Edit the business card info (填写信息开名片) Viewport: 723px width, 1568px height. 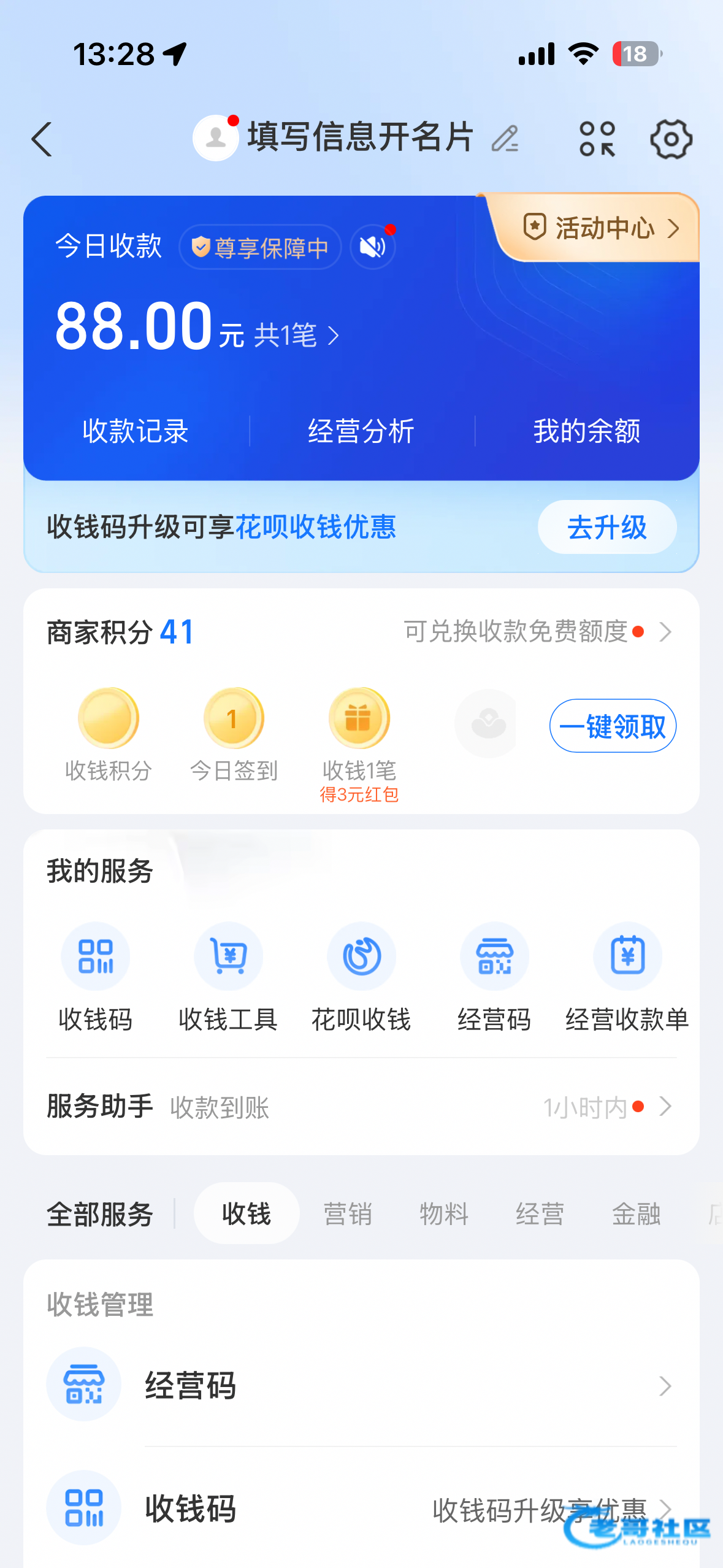tap(361, 137)
